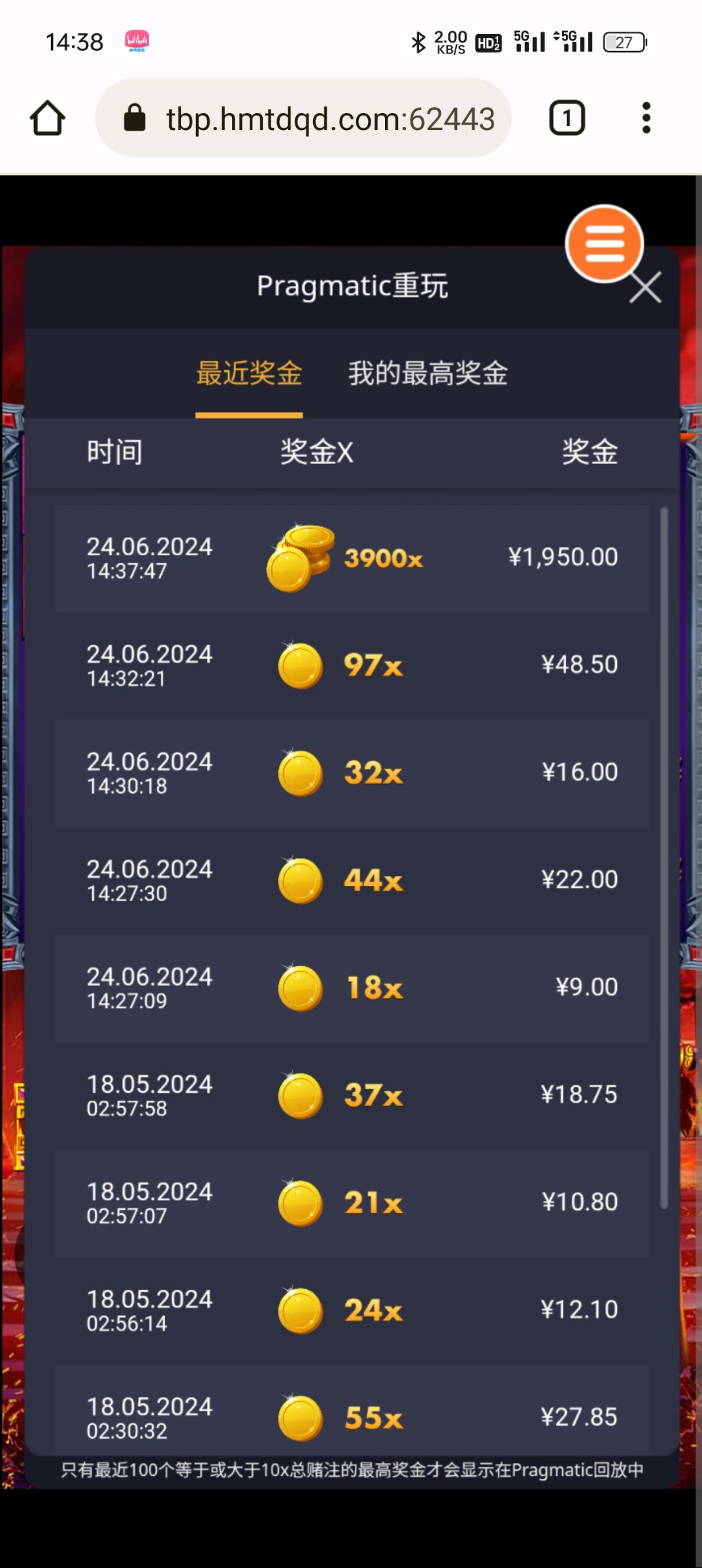This screenshot has width=702, height=1568.
Task: View the 24x win from 02:56:14
Action: (x=352, y=1310)
